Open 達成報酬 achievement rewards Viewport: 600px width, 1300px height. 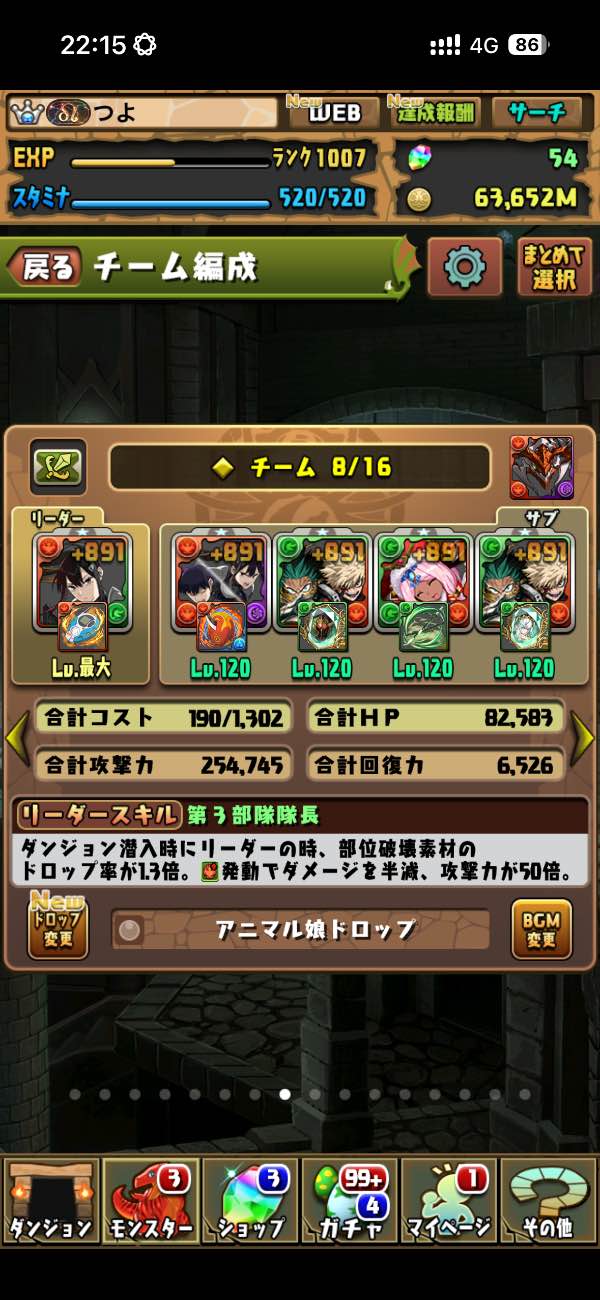[x=433, y=113]
